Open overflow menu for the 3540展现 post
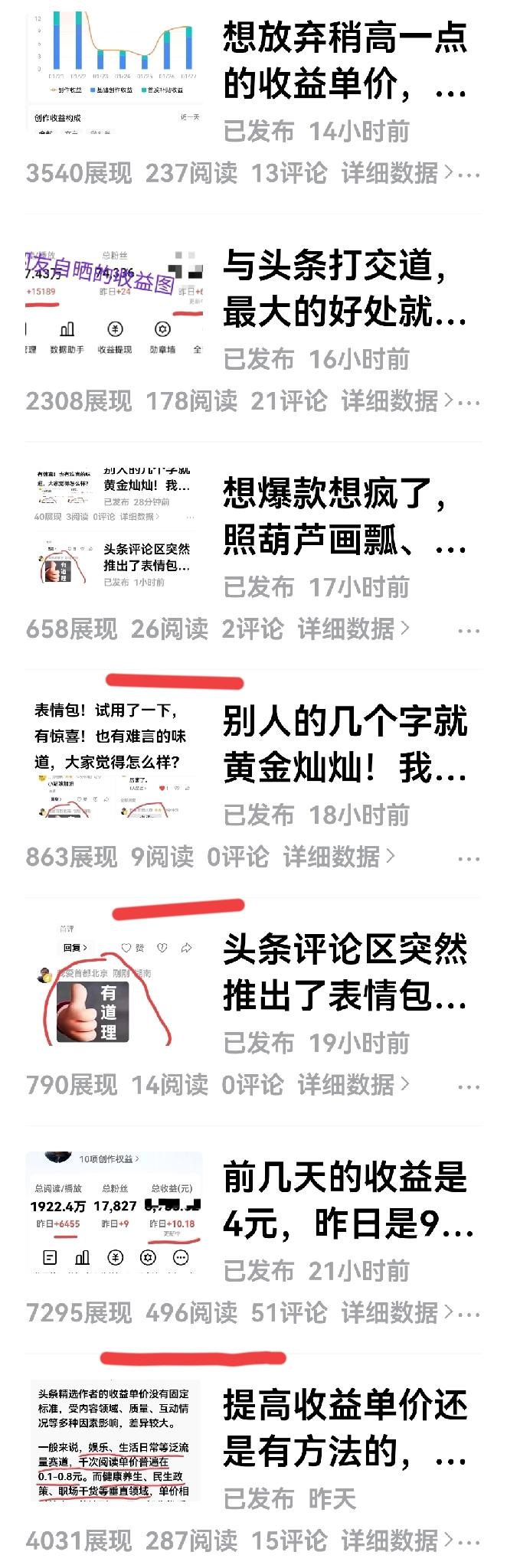Screen dimensions: 507x1568 tap(469, 175)
